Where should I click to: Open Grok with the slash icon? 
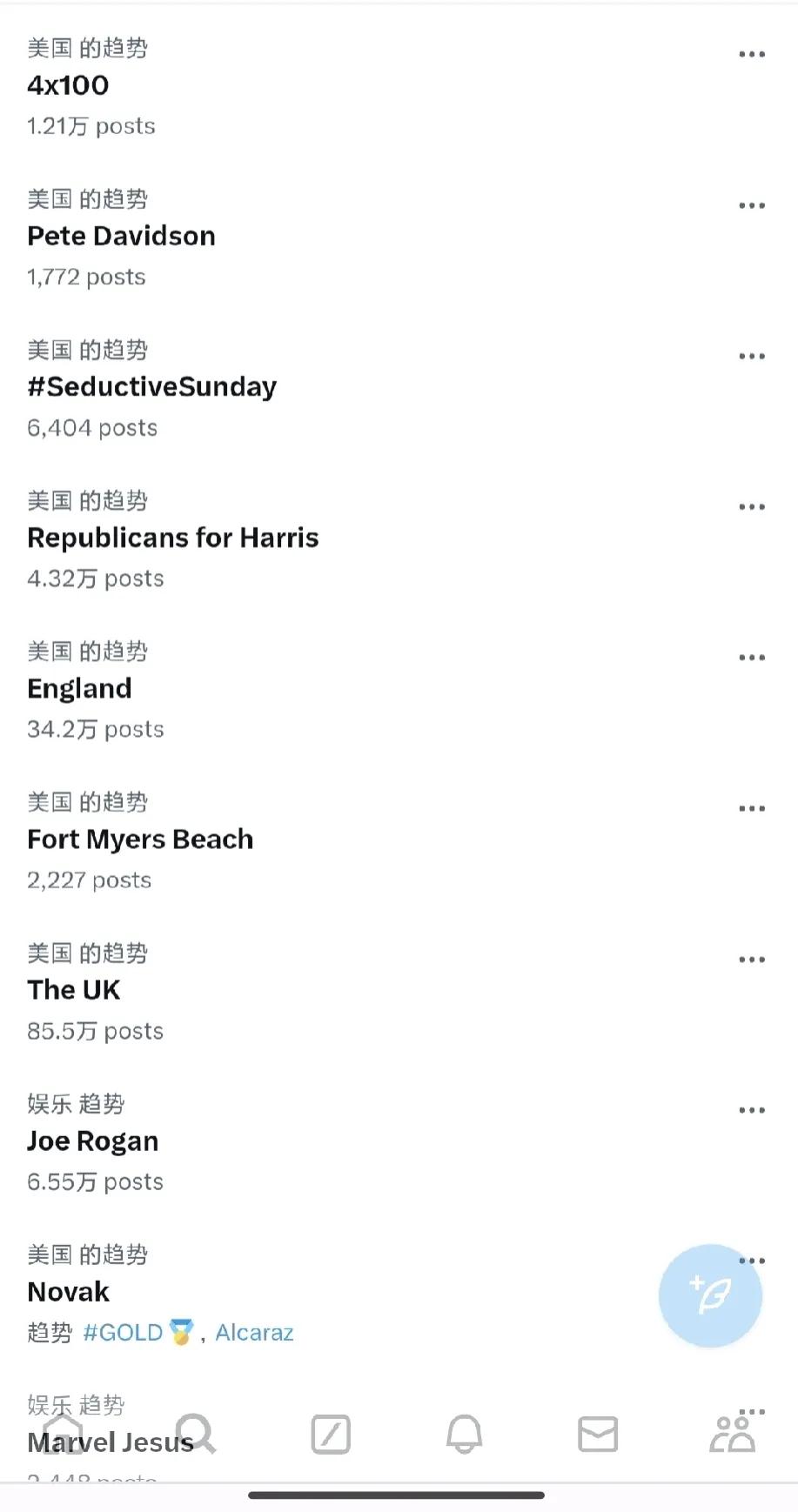click(x=330, y=1434)
